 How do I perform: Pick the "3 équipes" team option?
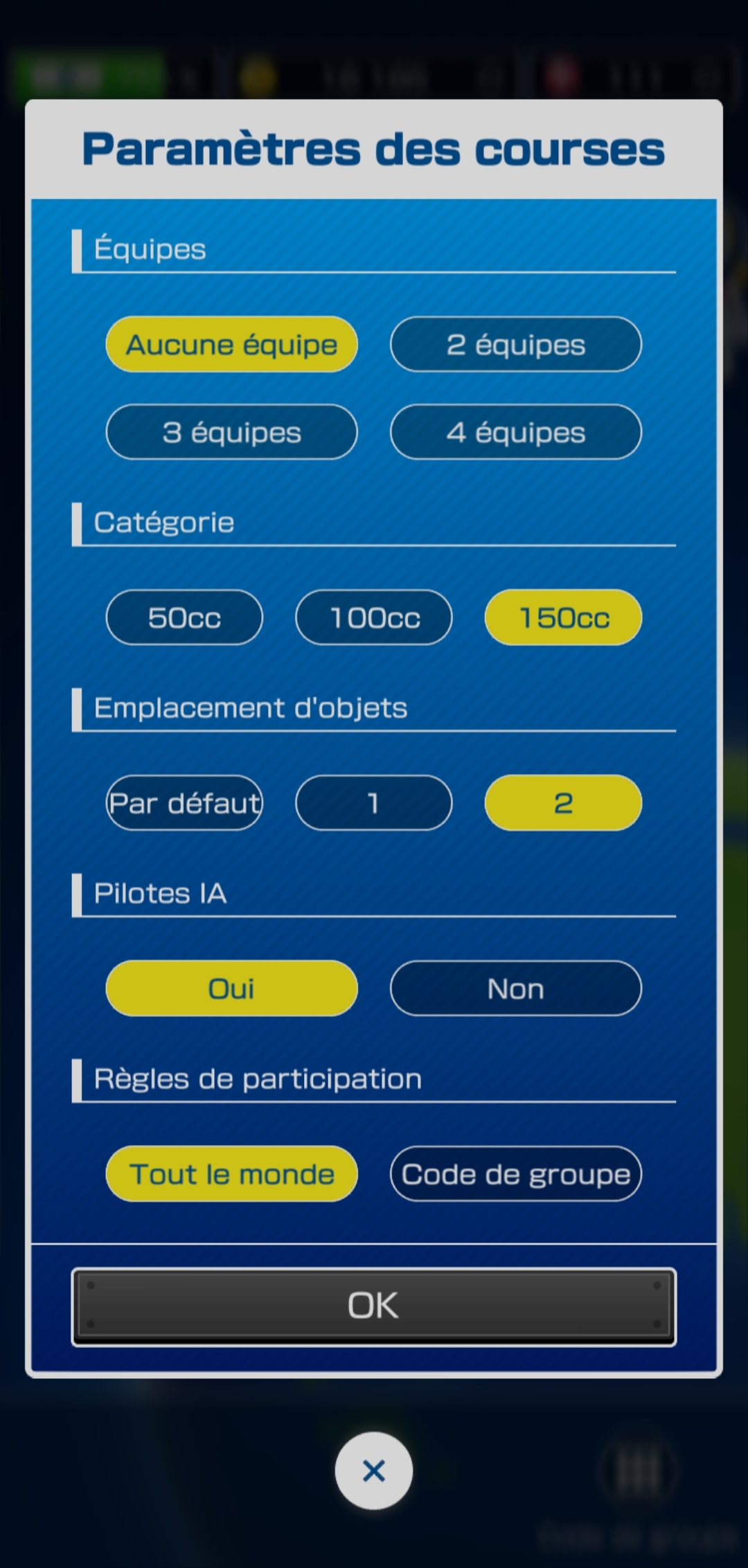point(231,432)
